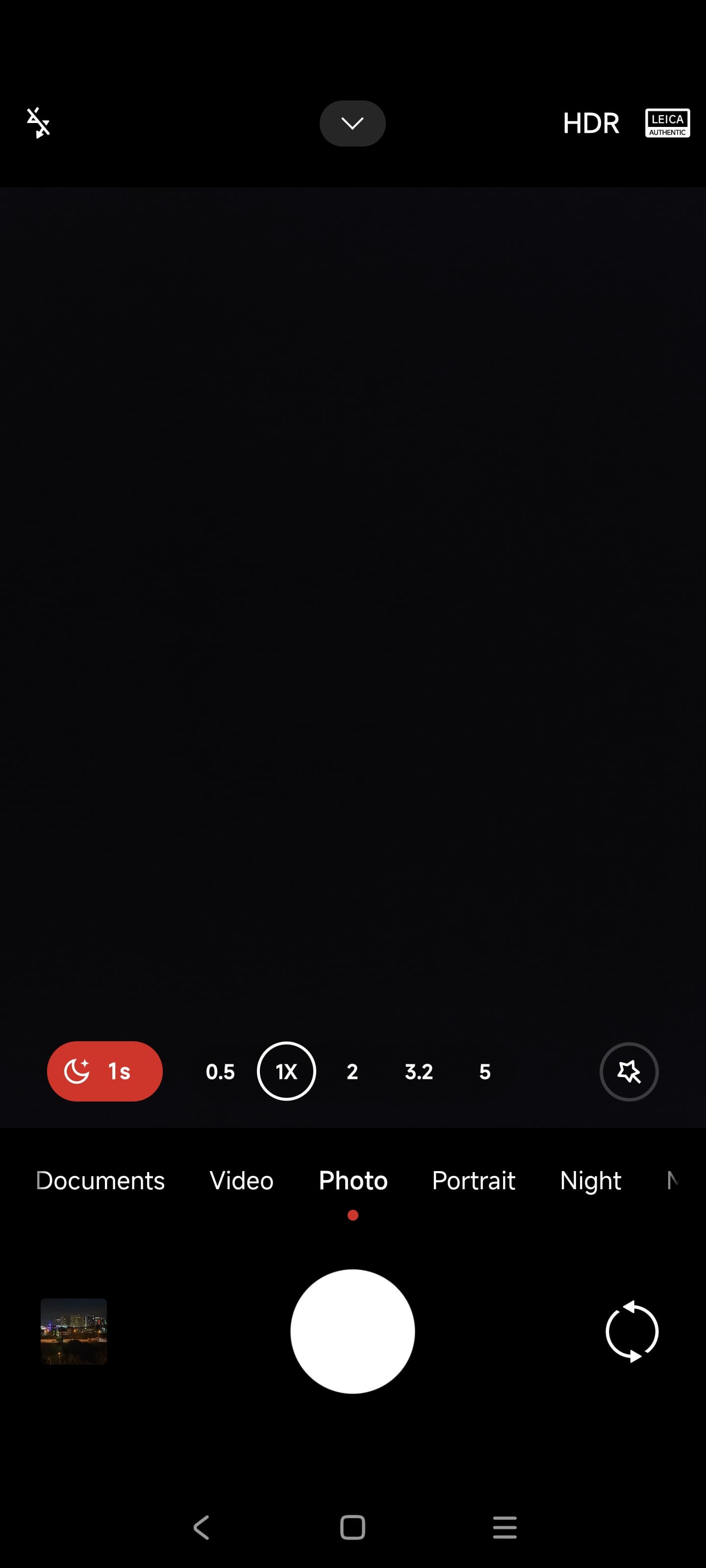Switch to Video mode
The height and width of the screenshot is (1568, 706).
[x=241, y=1180]
